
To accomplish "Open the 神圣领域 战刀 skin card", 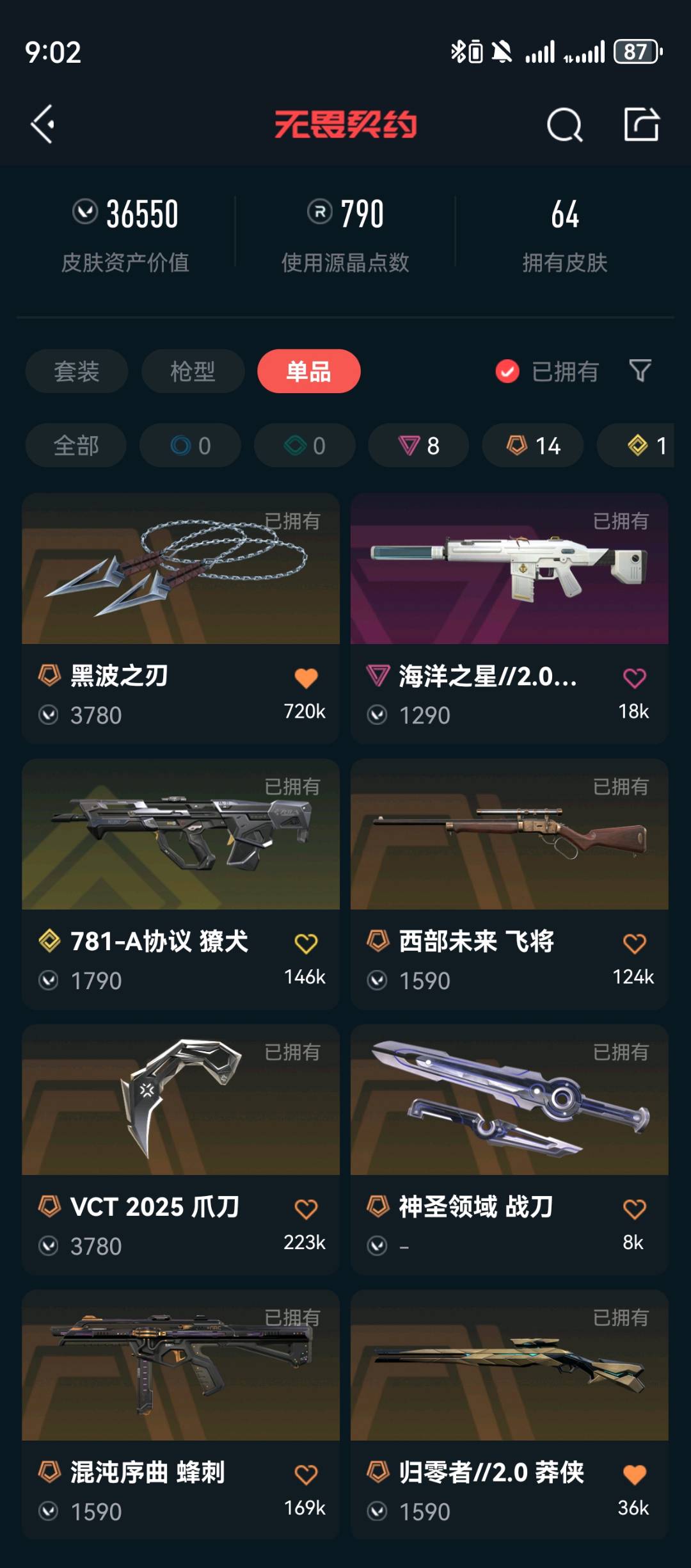I will [509, 1149].
